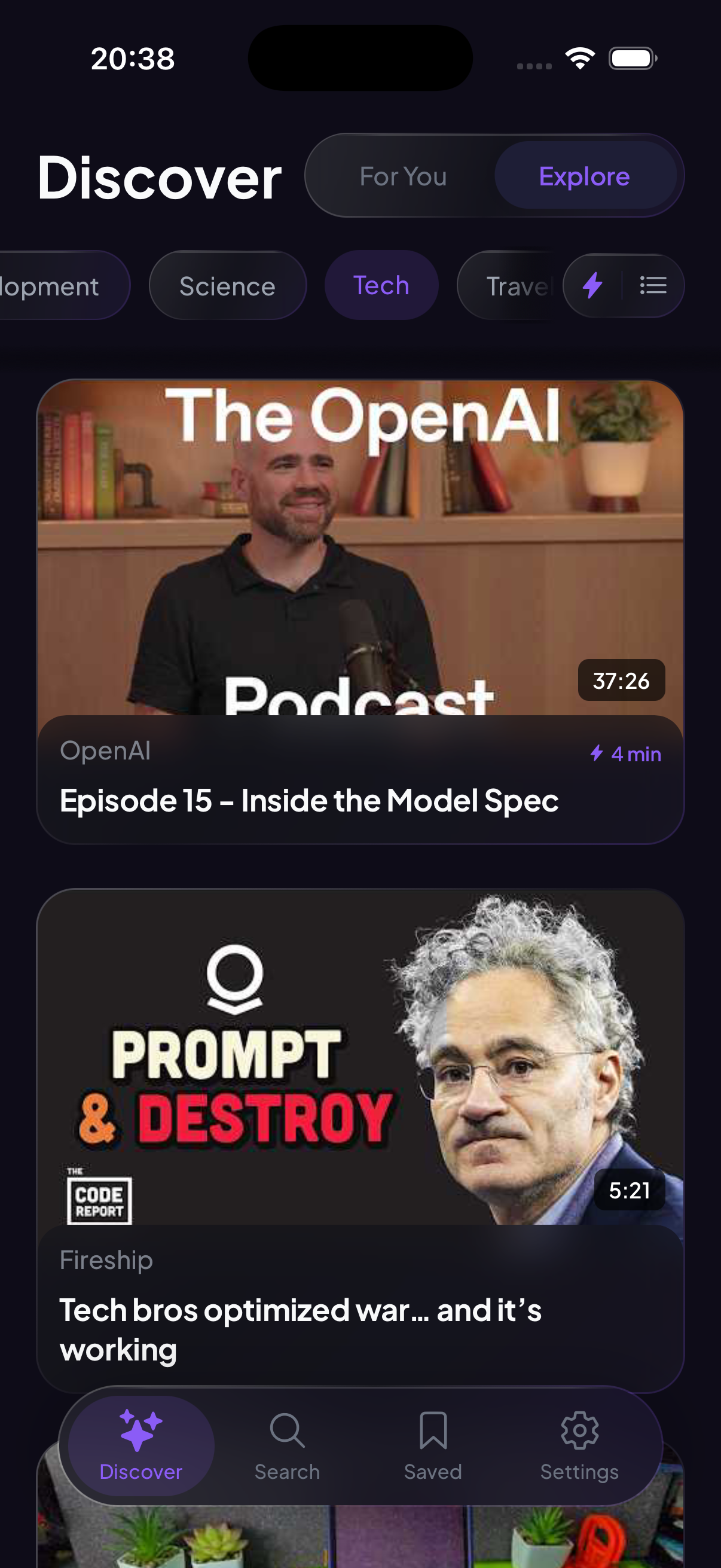Select the Tech category chip

click(381, 285)
